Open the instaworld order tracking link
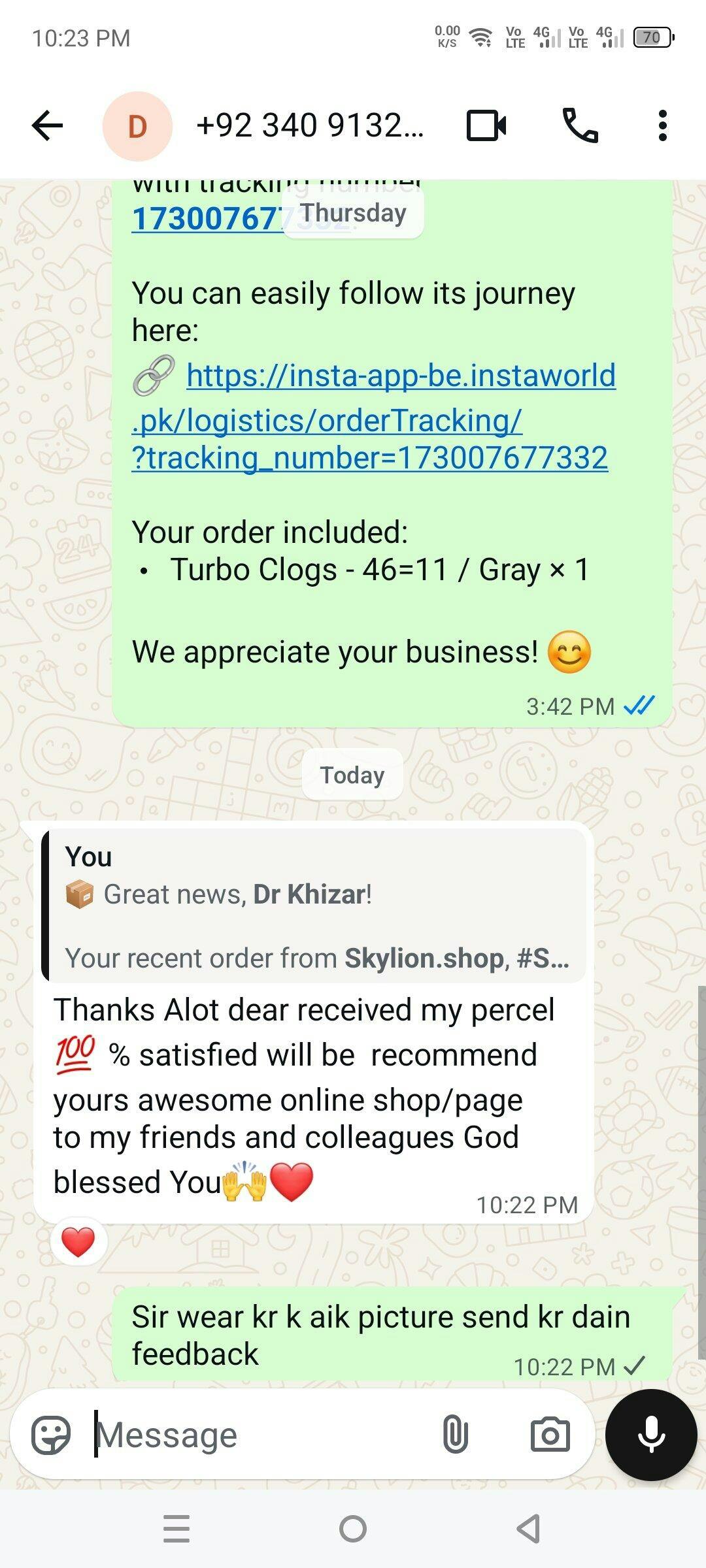The image size is (706, 1568). pyautogui.click(x=373, y=418)
